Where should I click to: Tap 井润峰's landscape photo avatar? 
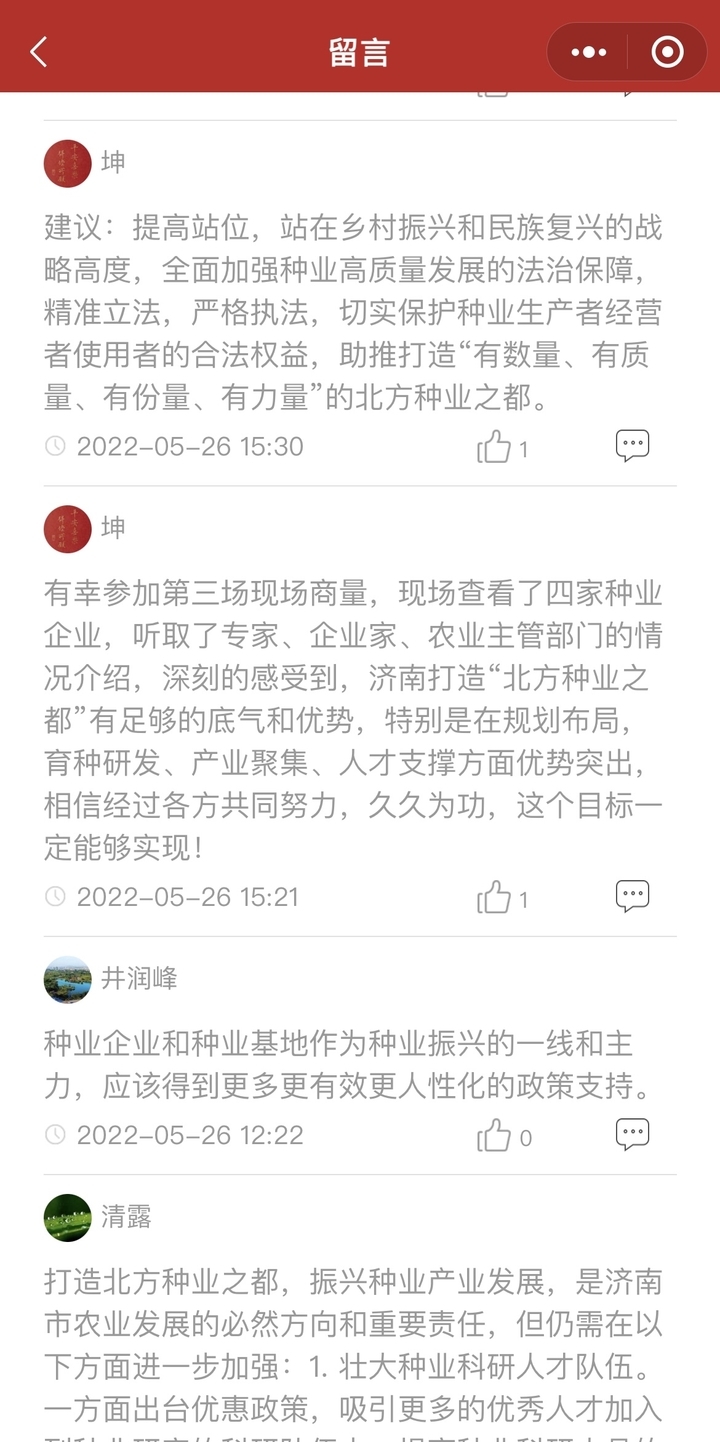pyautogui.click(x=66, y=979)
